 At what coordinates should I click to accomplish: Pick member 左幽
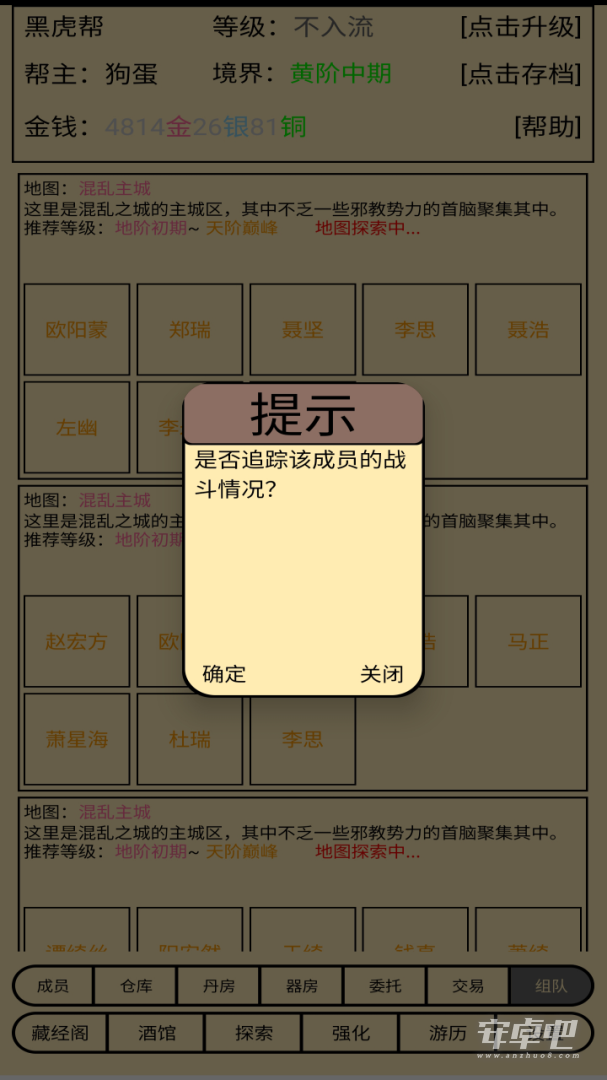click(76, 428)
